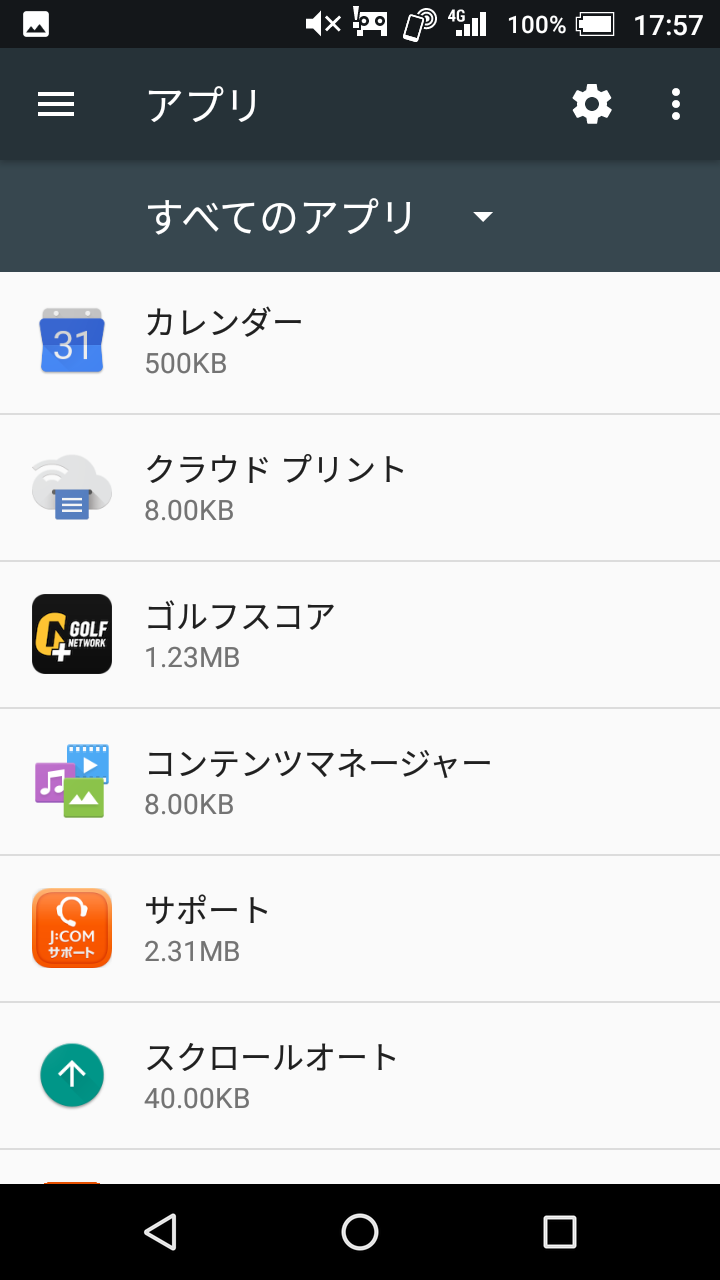Select the サポート app entry
Viewport: 720px width, 1280px height.
coord(360,929)
